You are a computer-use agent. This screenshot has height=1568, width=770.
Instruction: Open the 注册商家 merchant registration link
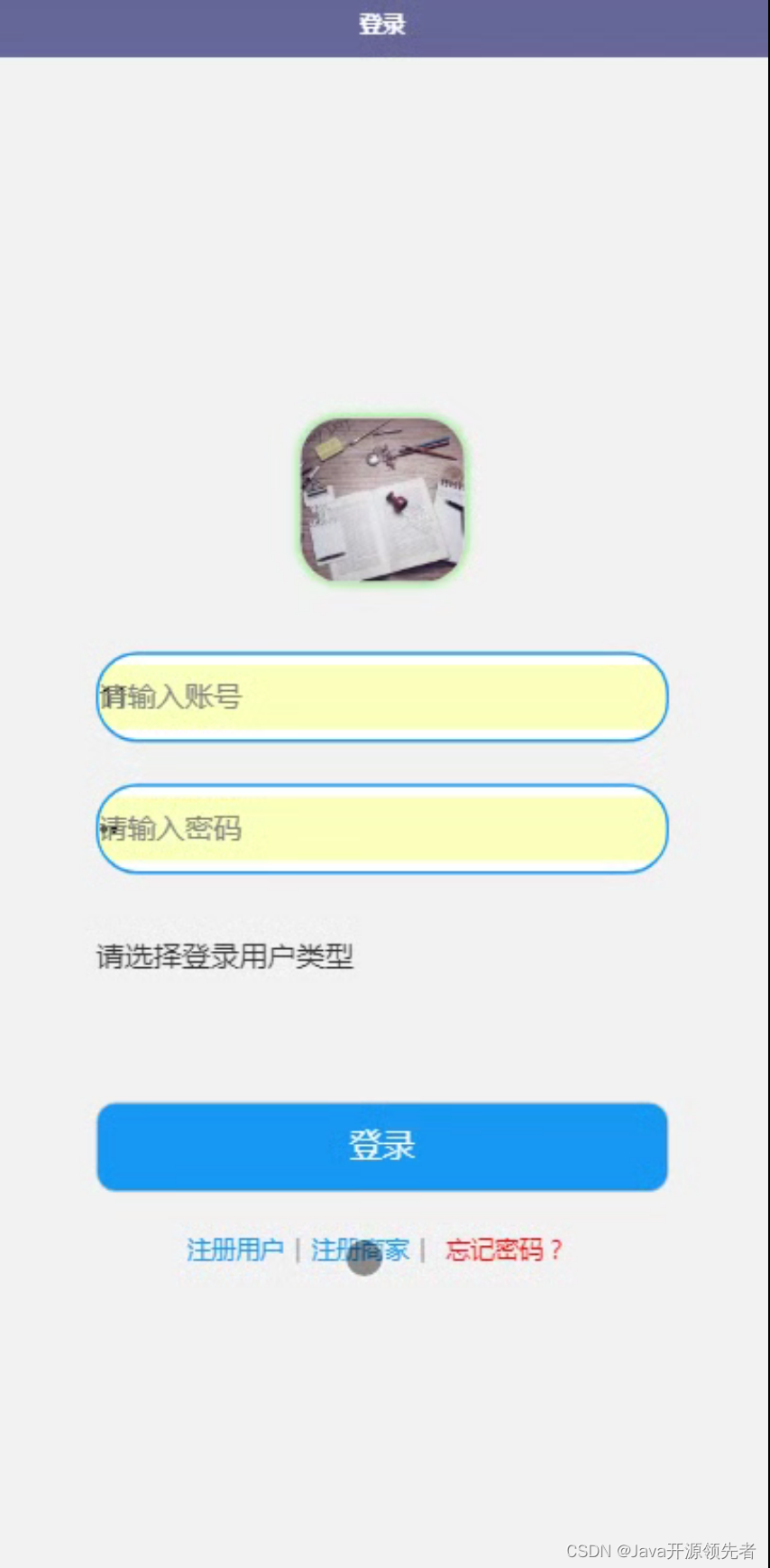click(x=361, y=1250)
